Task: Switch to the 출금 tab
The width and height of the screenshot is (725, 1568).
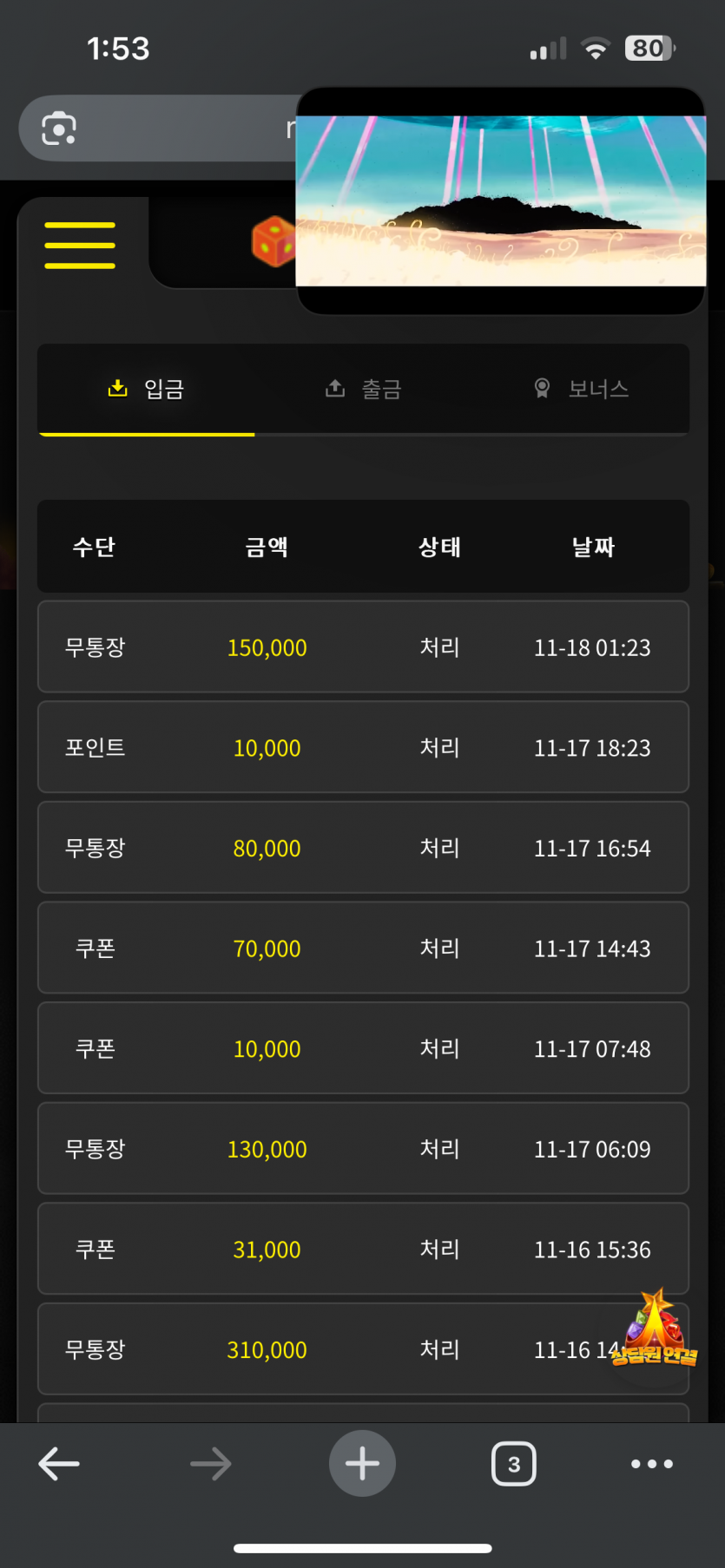Action: (x=363, y=389)
